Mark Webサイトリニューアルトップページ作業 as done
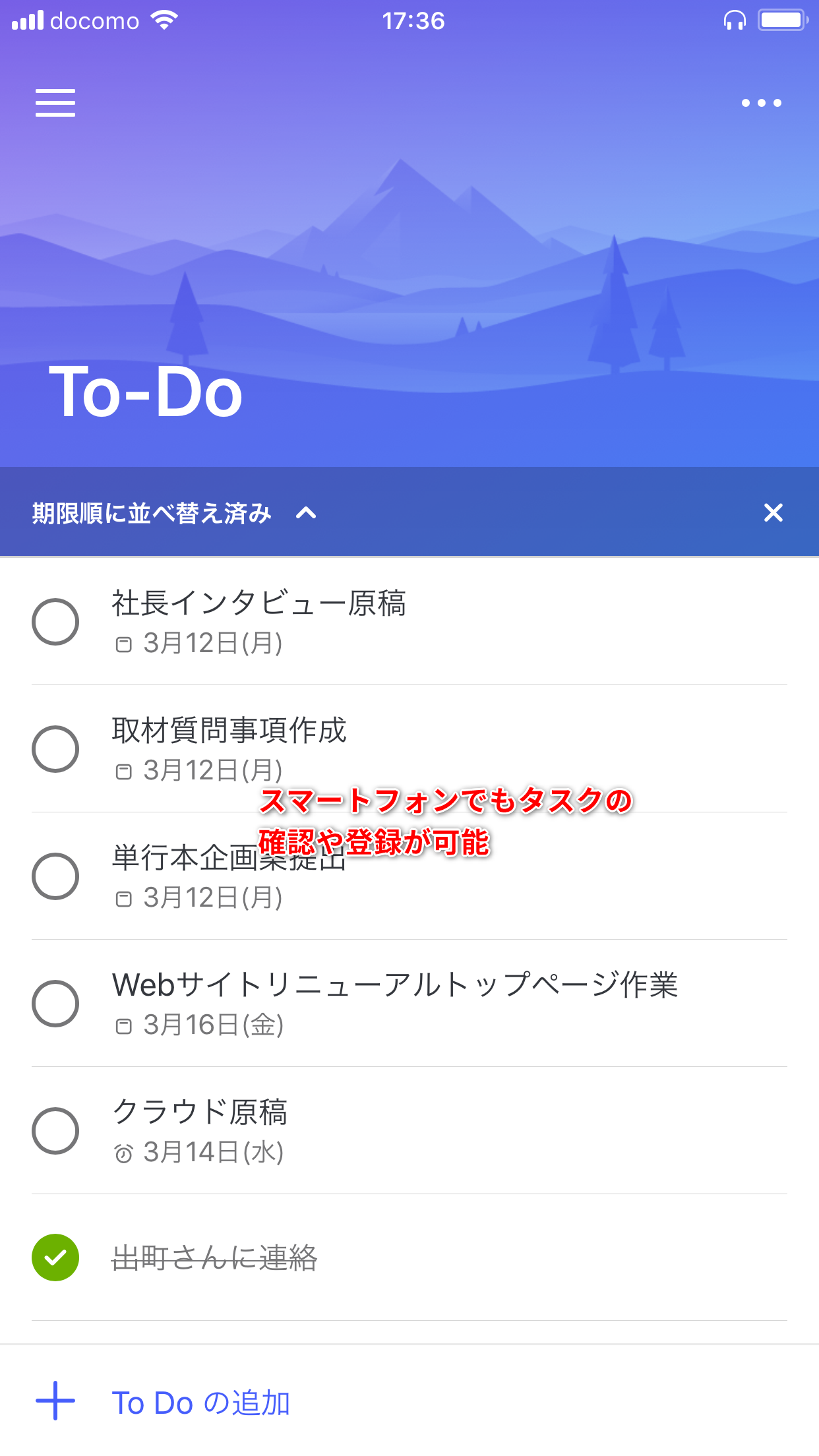 coord(55,1004)
